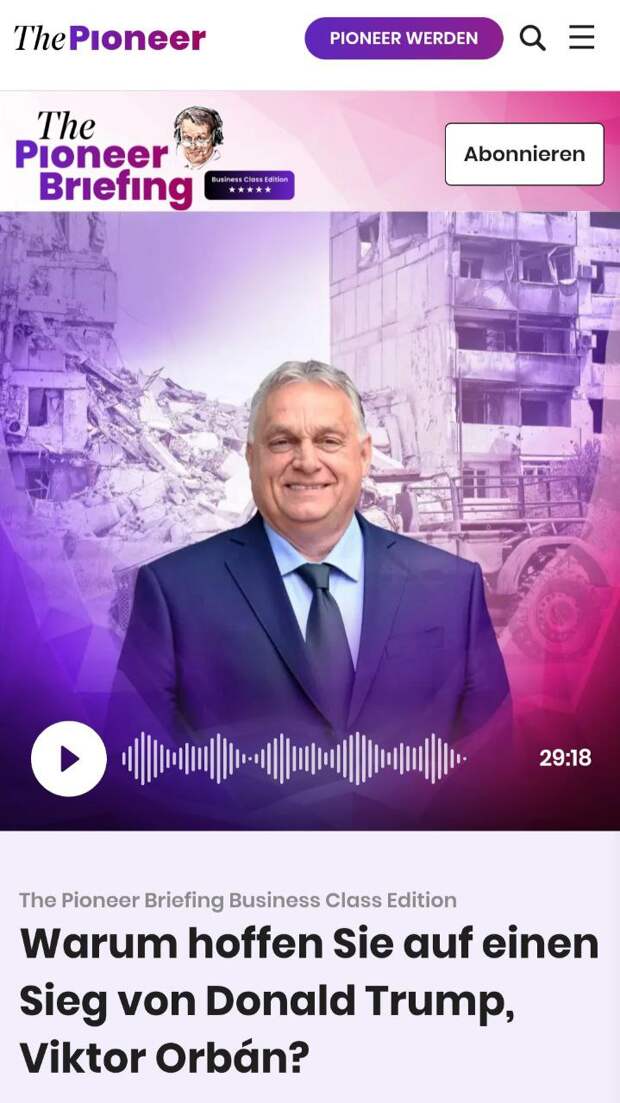Tap the PIONEER WERDEN button

click(x=403, y=39)
